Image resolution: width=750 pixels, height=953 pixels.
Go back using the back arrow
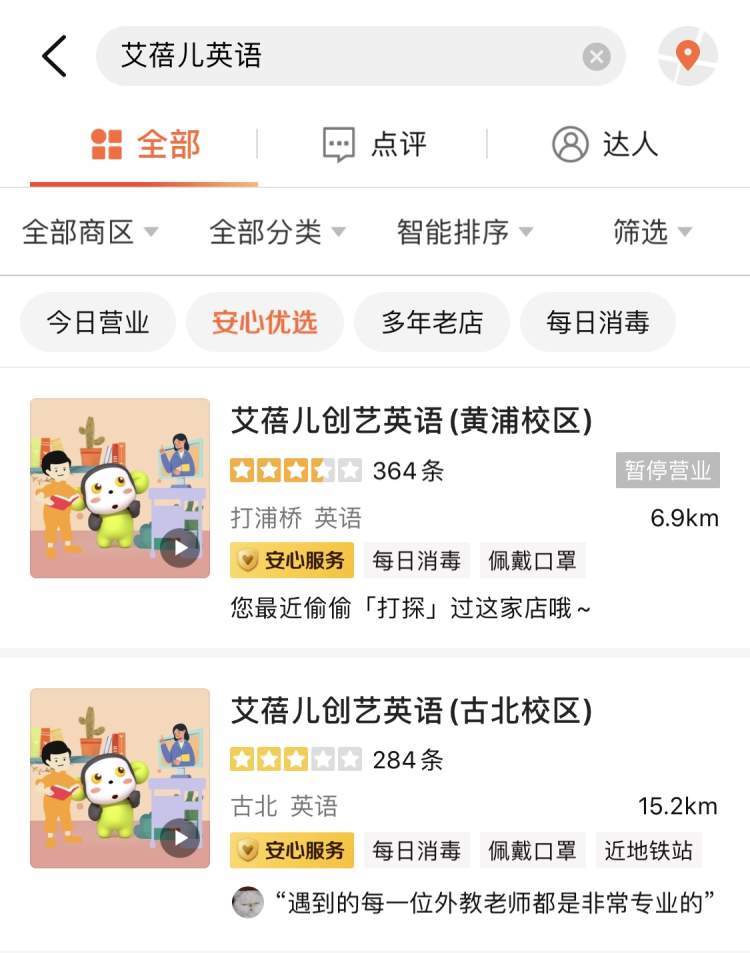coord(55,56)
